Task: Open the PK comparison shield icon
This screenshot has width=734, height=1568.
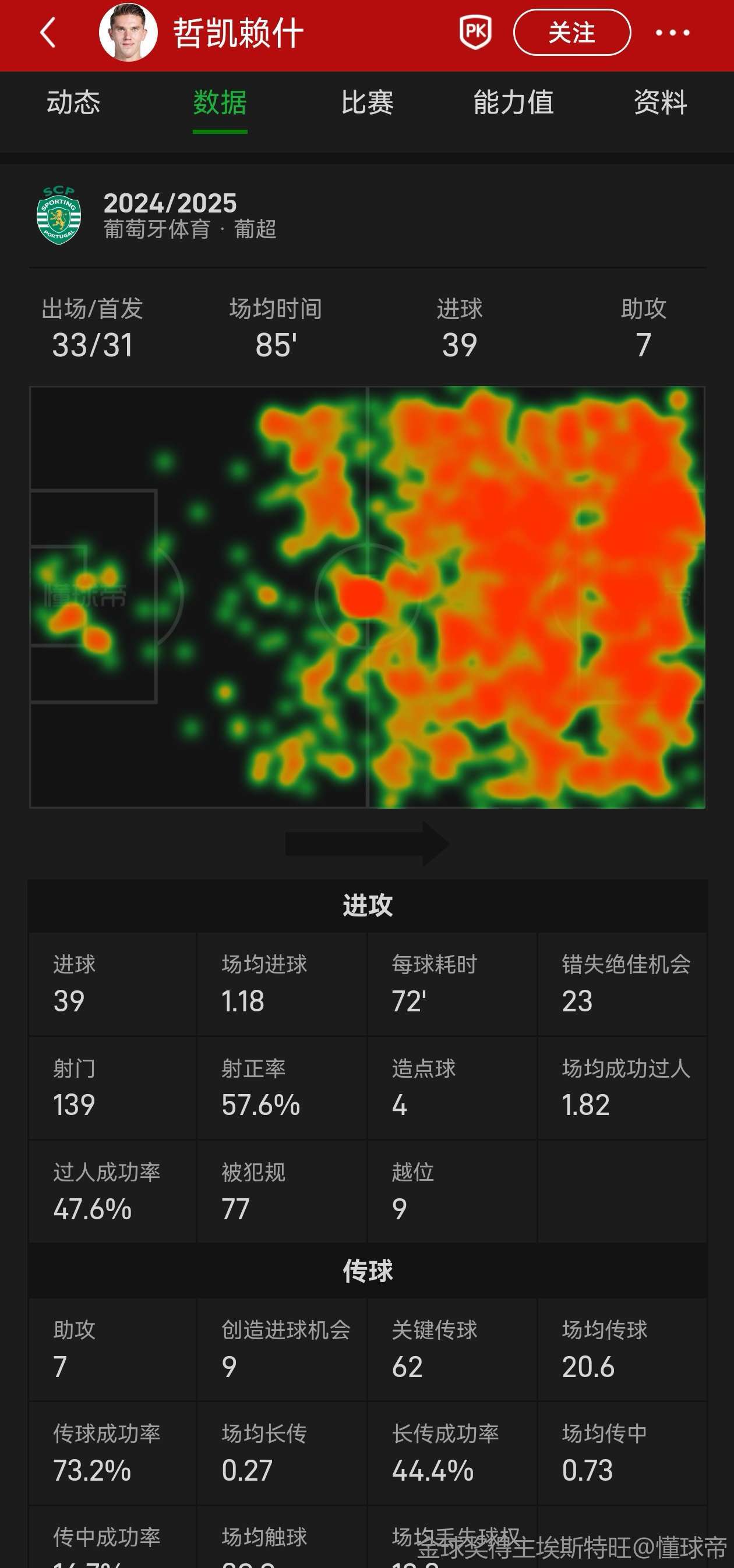Action: (x=475, y=33)
